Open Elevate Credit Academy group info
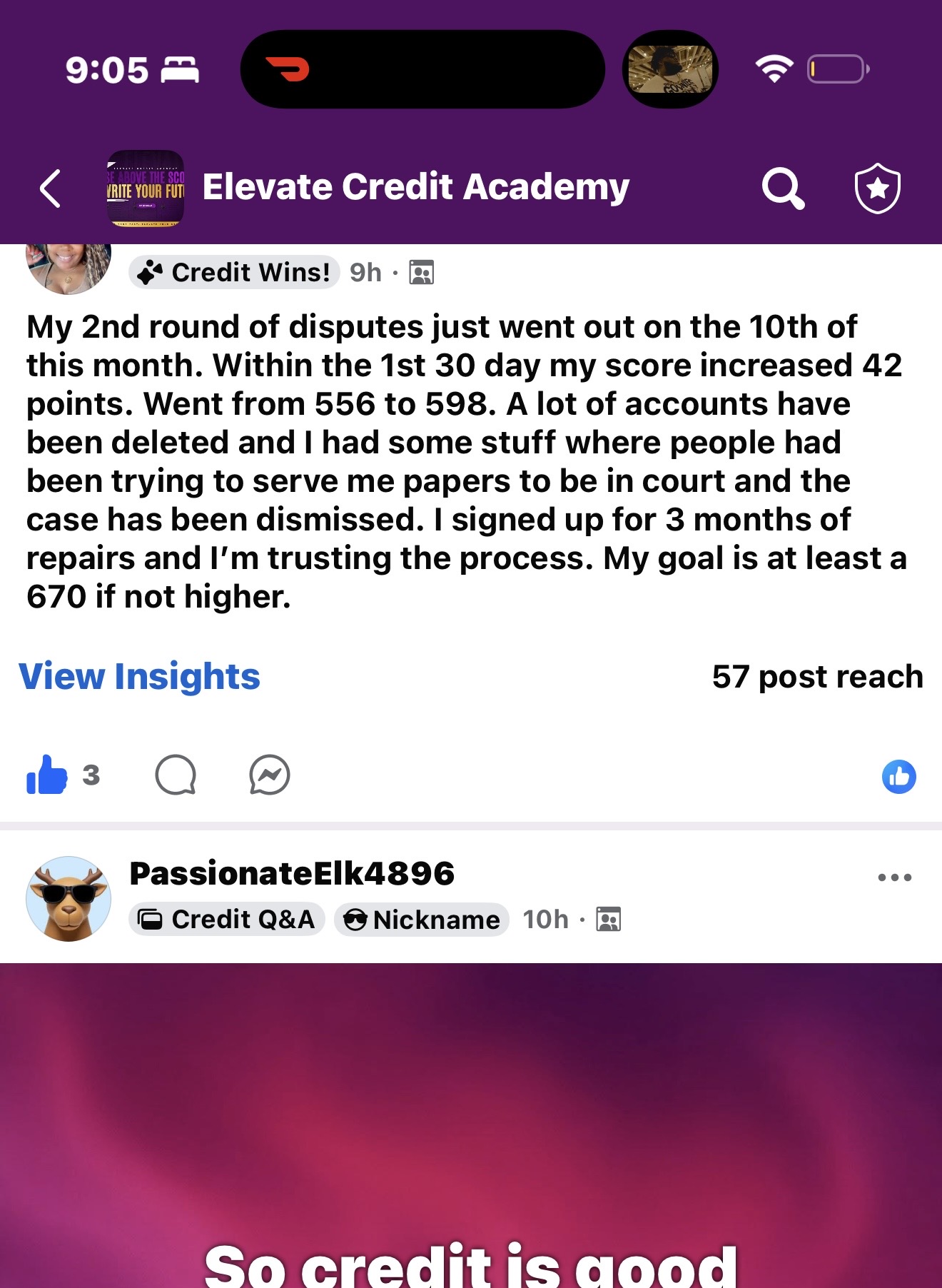942x1288 pixels. pos(415,188)
